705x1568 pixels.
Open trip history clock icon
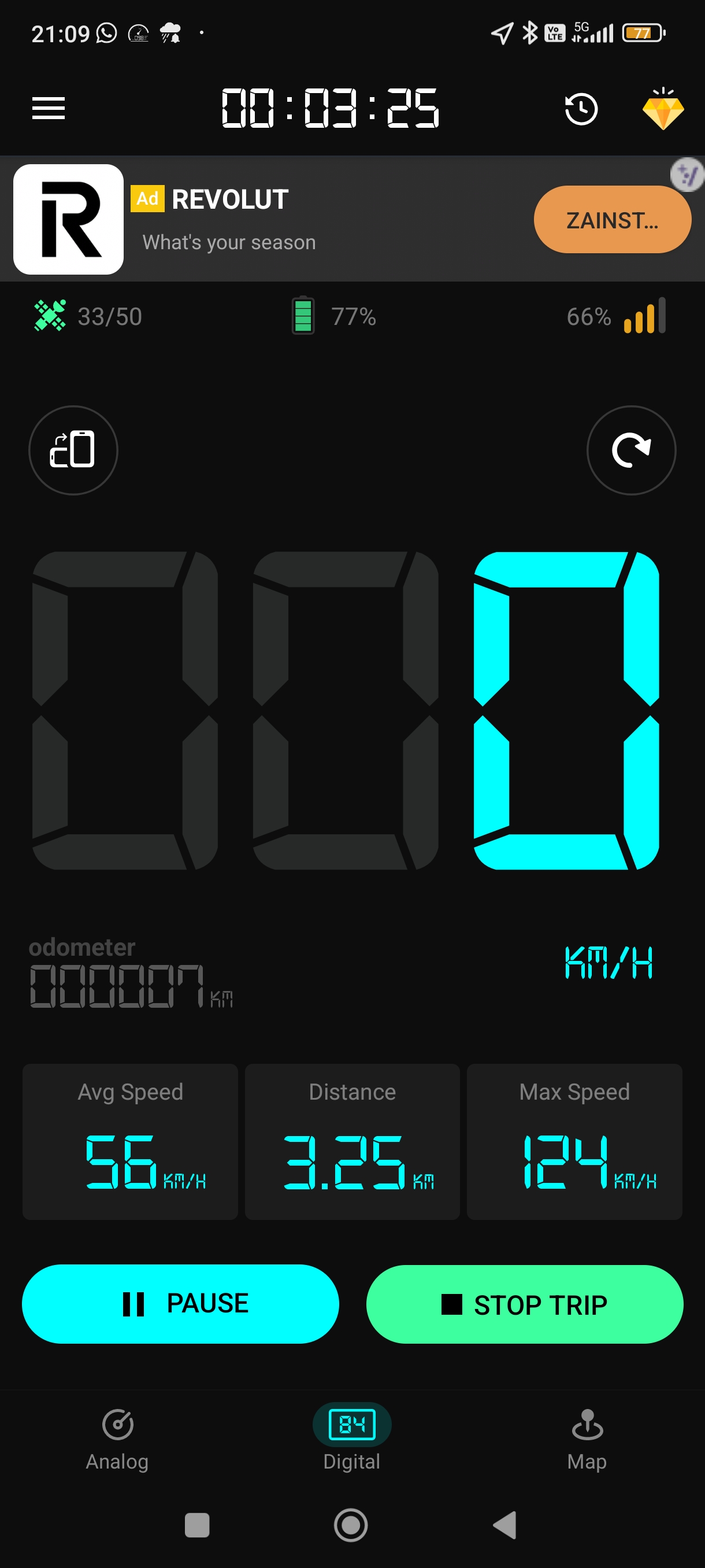tap(581, 110)
